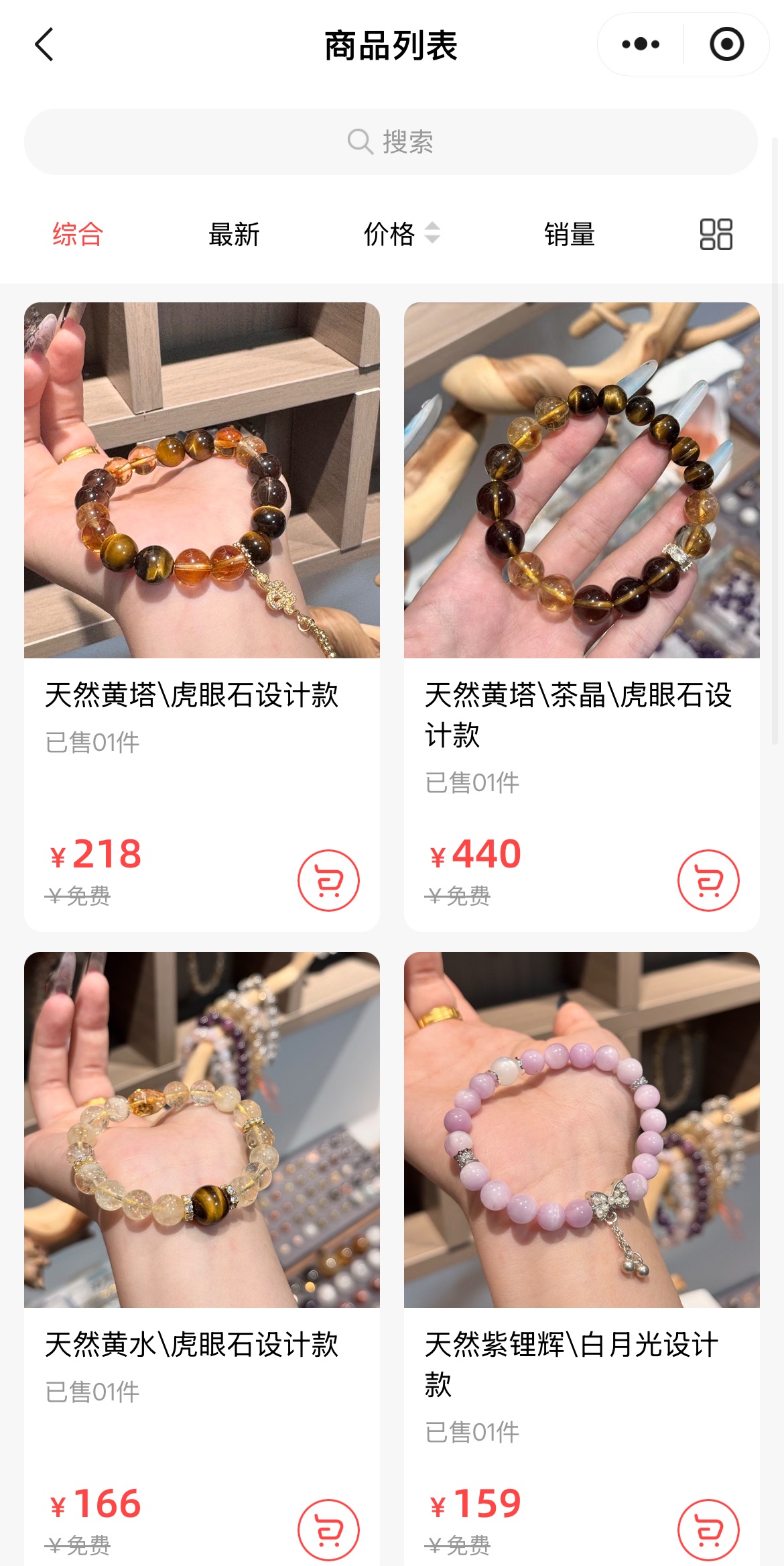The height and width of the screenshot is (1566, 784).
Task: Add the ¥440 bracelet to cart
Action: point(708,880)
